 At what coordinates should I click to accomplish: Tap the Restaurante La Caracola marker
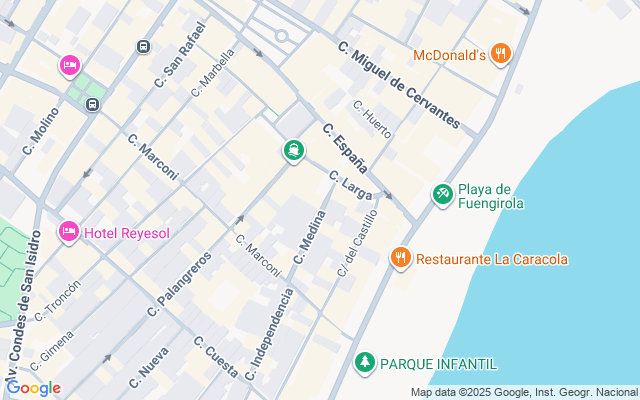400,258
